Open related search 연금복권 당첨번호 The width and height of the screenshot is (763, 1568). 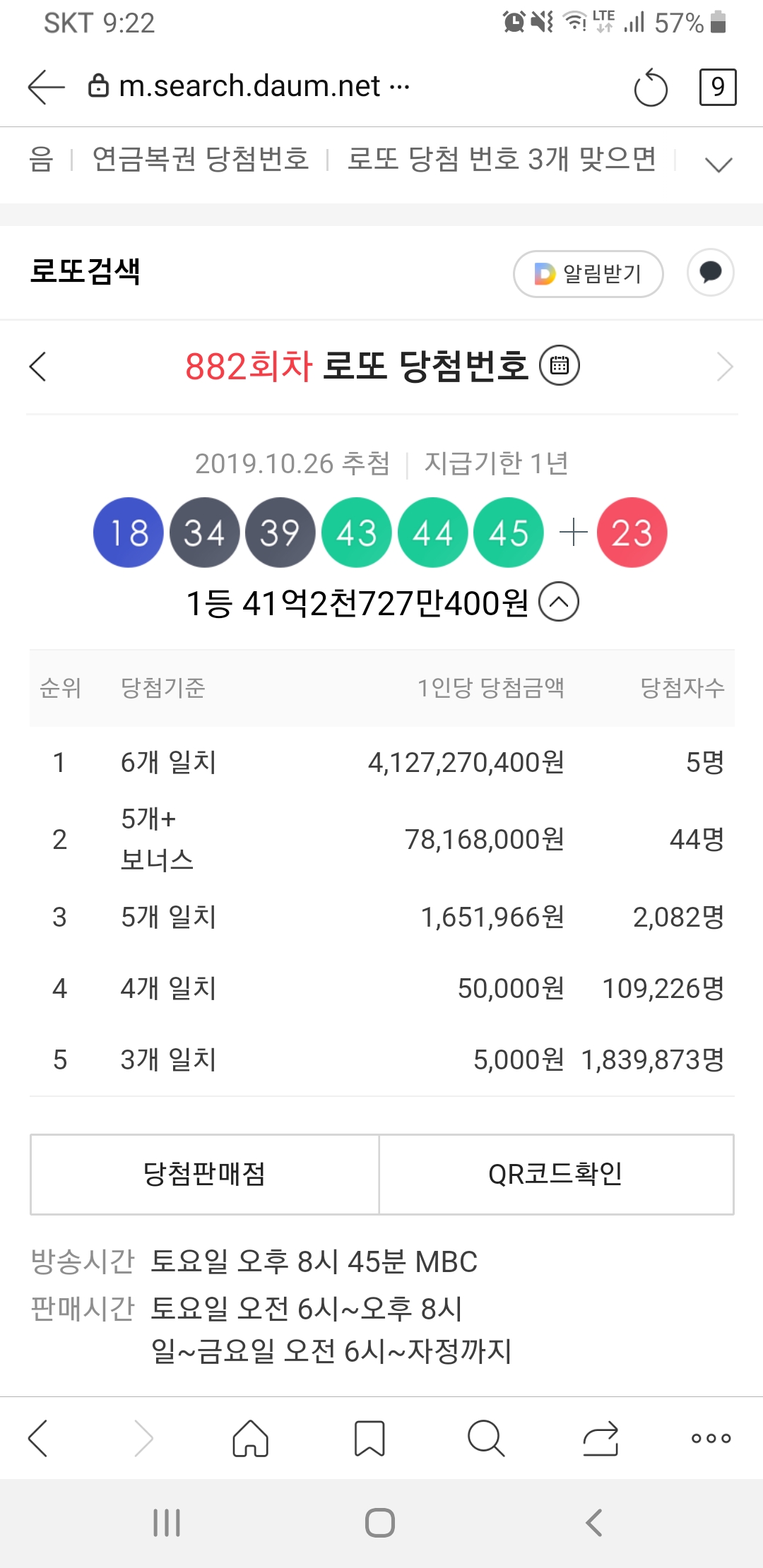[x=201, y=159]
